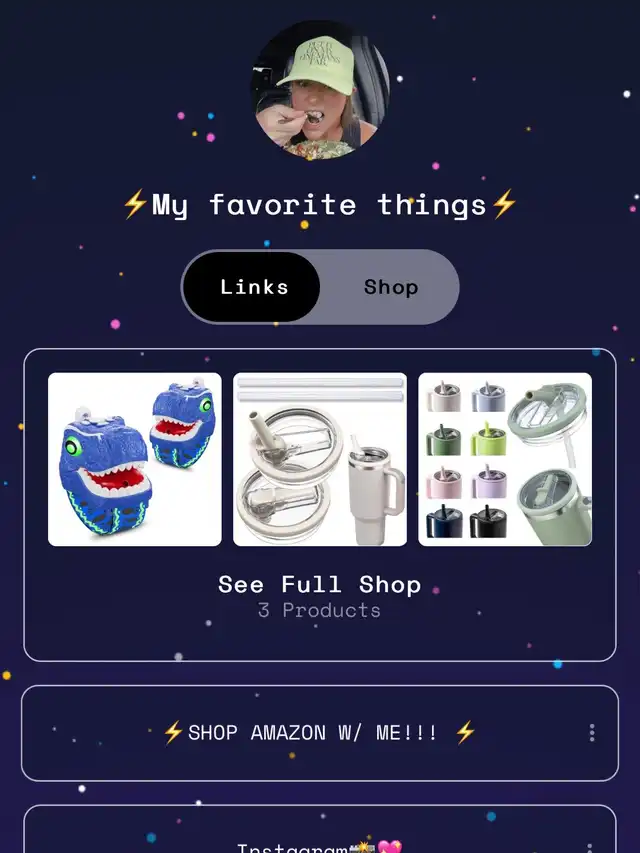Tap See Full Shop
640x853 pixels.
(x=320, y=585)
